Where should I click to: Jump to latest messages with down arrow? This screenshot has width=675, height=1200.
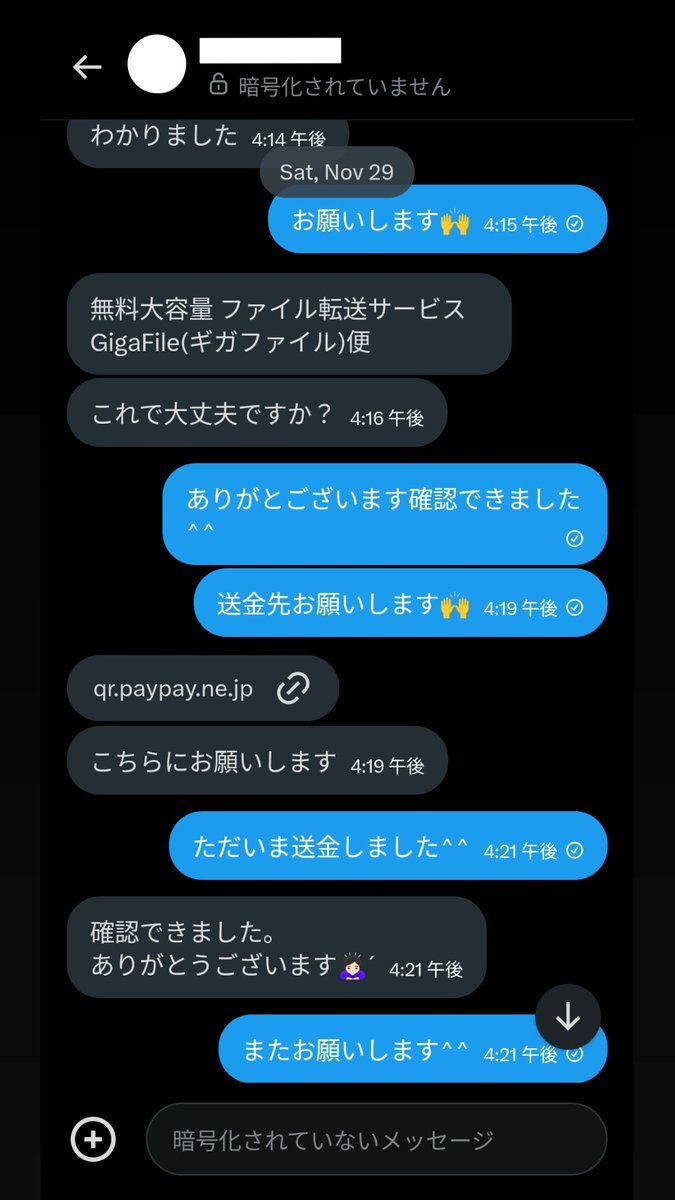click(x=568, y=1017)
